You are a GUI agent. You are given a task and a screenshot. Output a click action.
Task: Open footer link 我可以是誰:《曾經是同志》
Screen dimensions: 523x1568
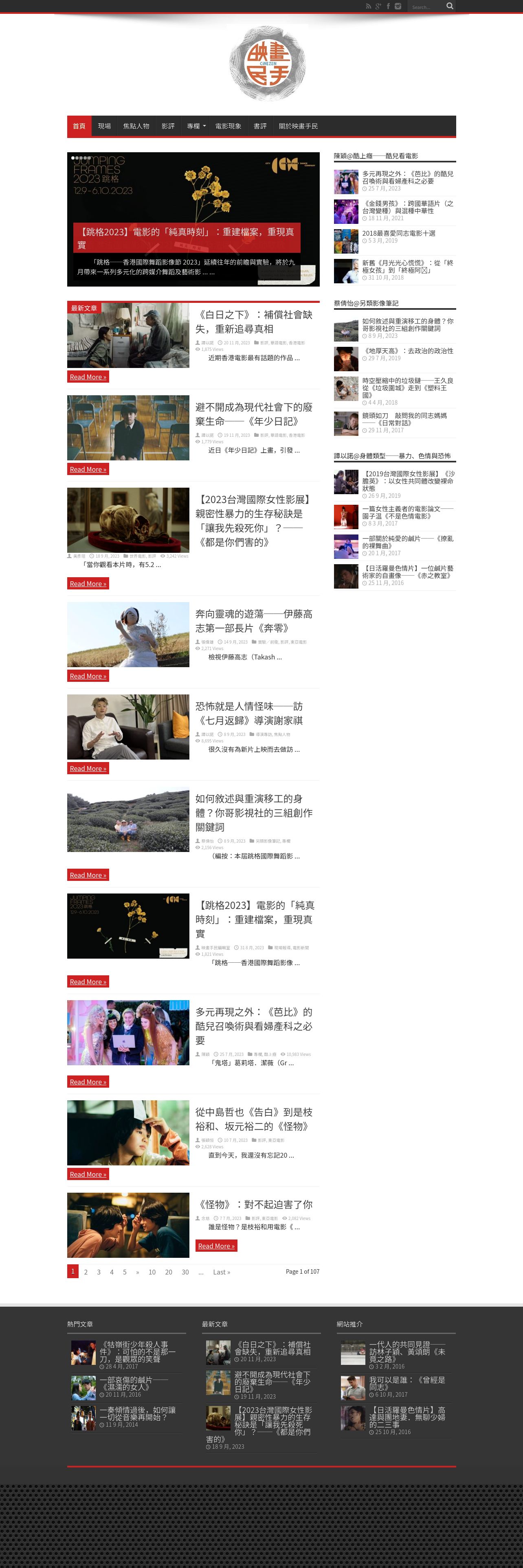point(407,1383)
